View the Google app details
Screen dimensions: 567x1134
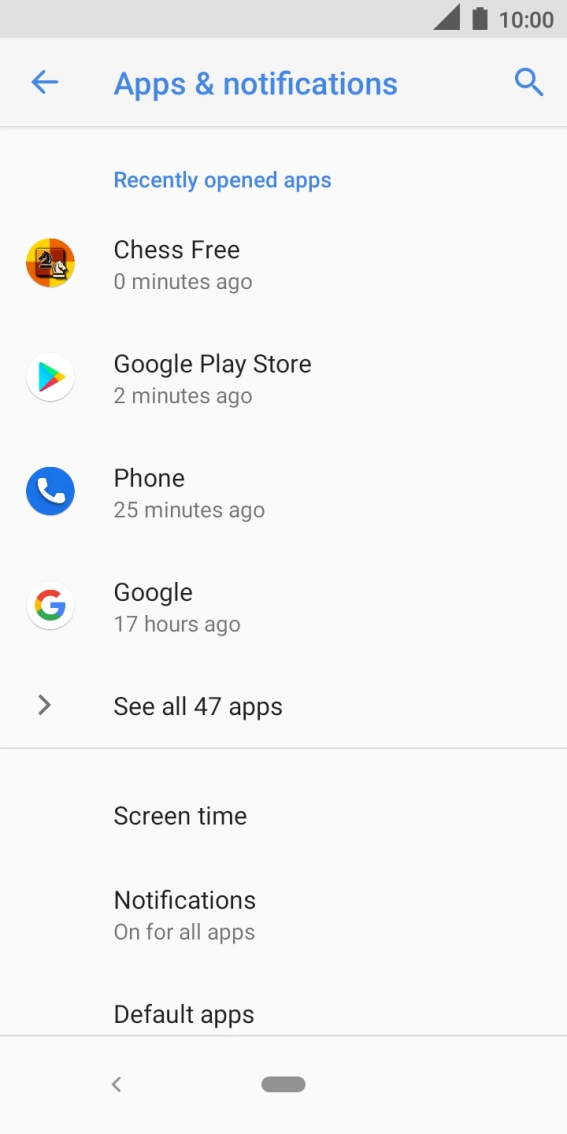(x=284, y=606)
